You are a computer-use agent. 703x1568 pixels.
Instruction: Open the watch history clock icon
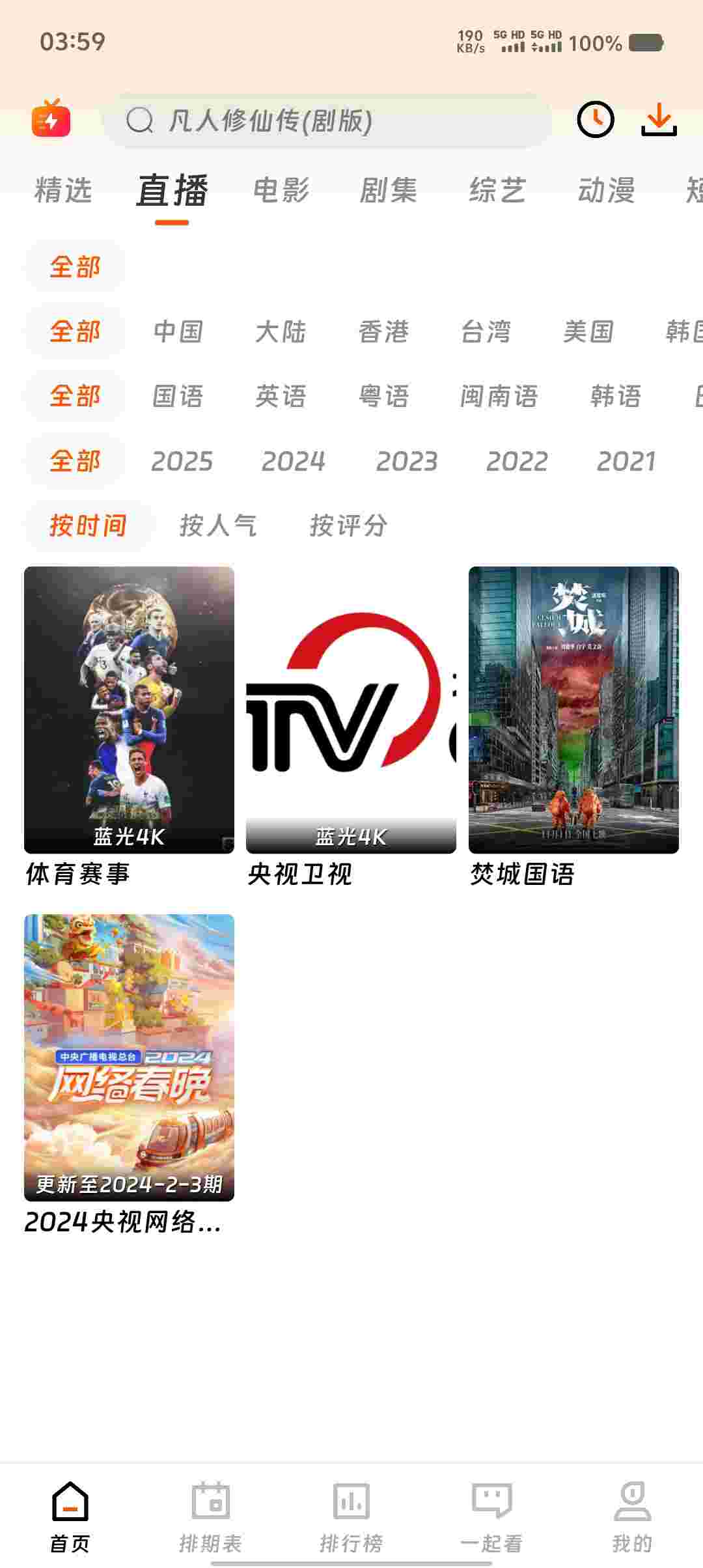coord(595,120)
